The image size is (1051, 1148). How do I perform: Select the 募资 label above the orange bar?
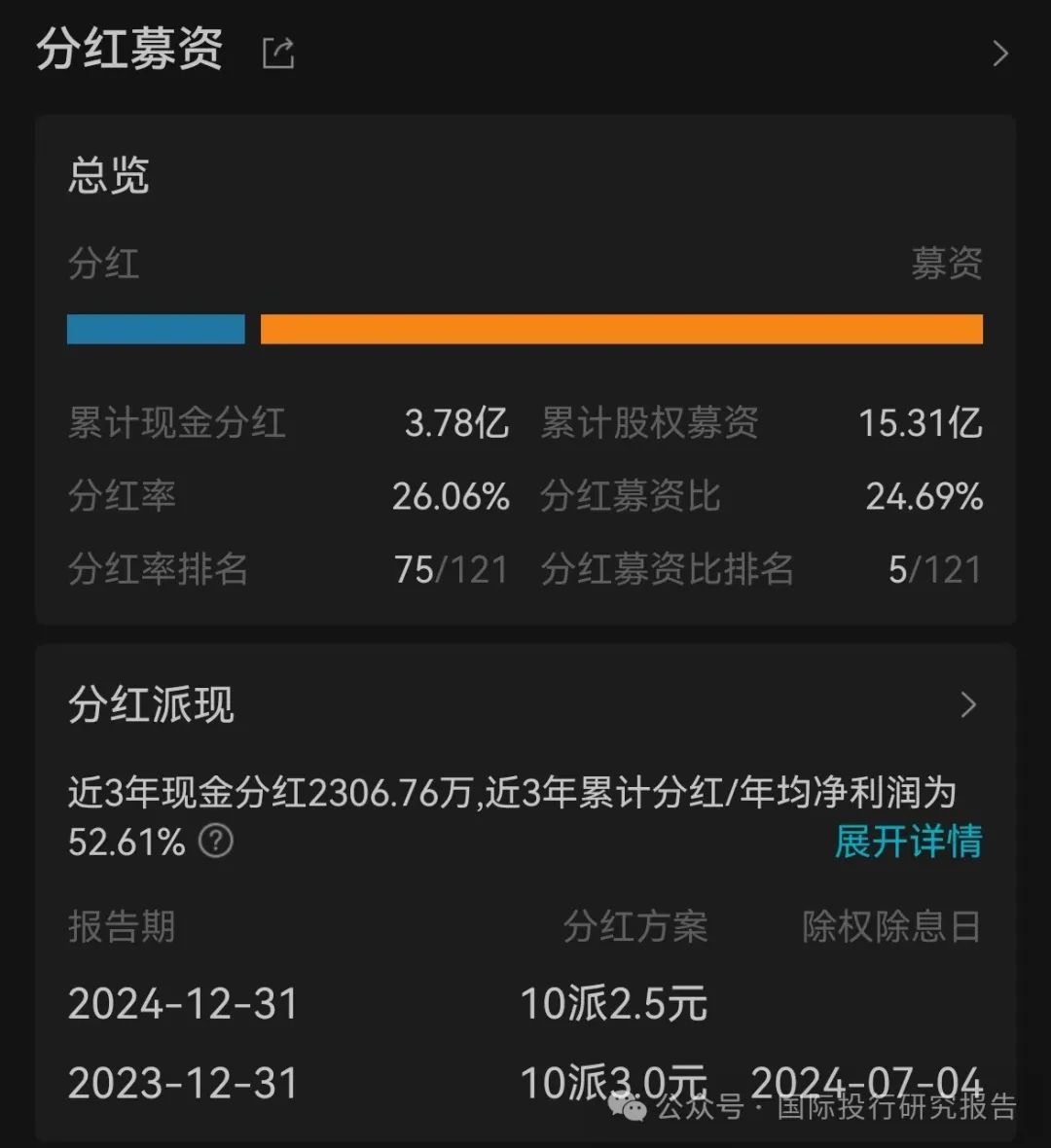(946, 263)
